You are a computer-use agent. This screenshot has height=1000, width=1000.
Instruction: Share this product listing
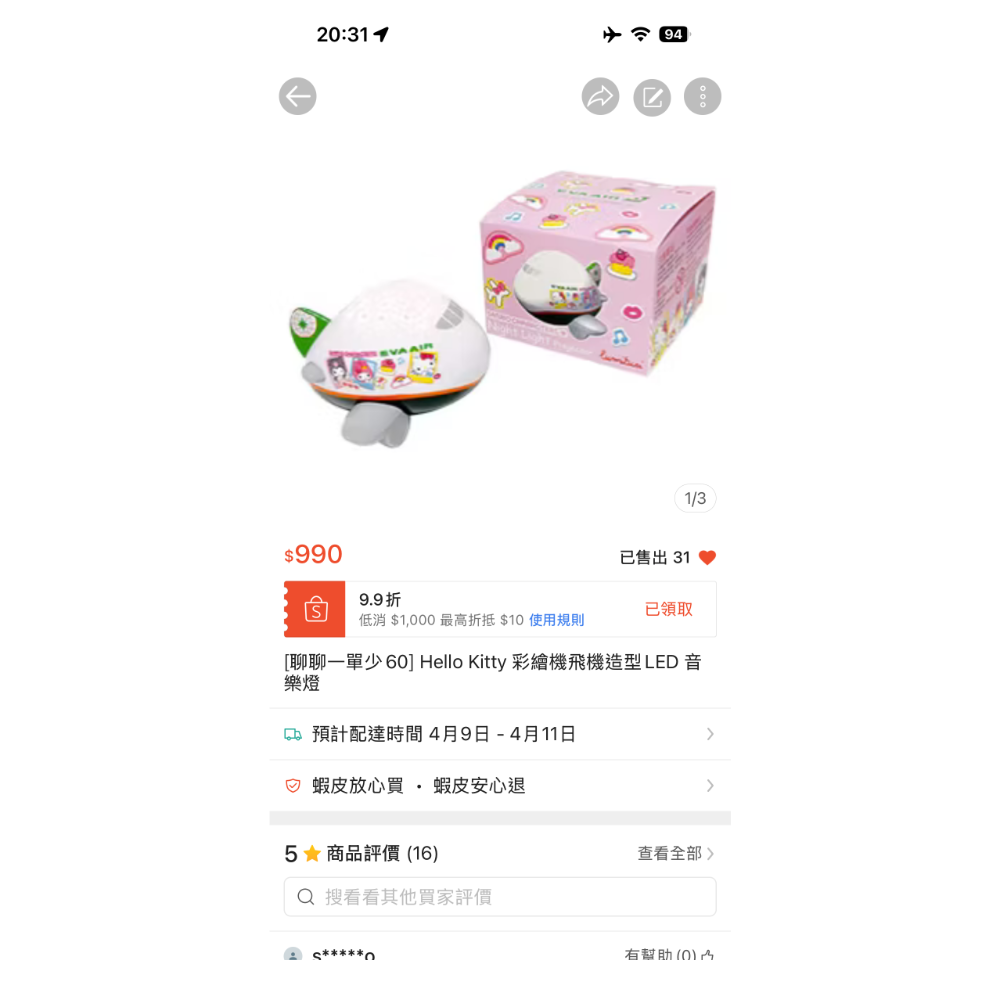point(600,97)
